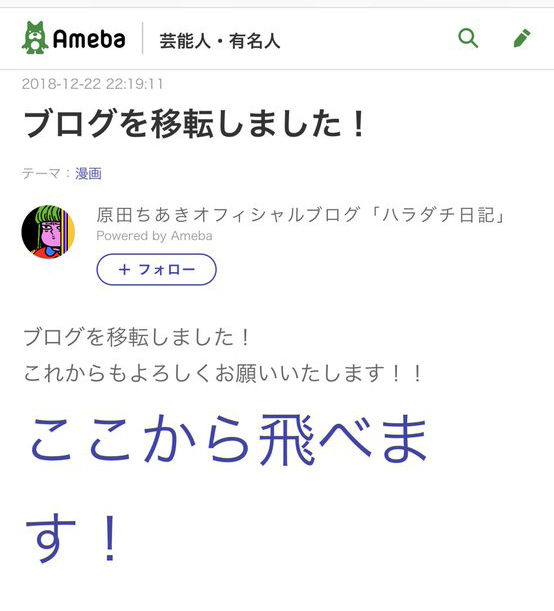Open the Ameba home logo link
This screenshot has width=554, height=611.
(74, 38)
